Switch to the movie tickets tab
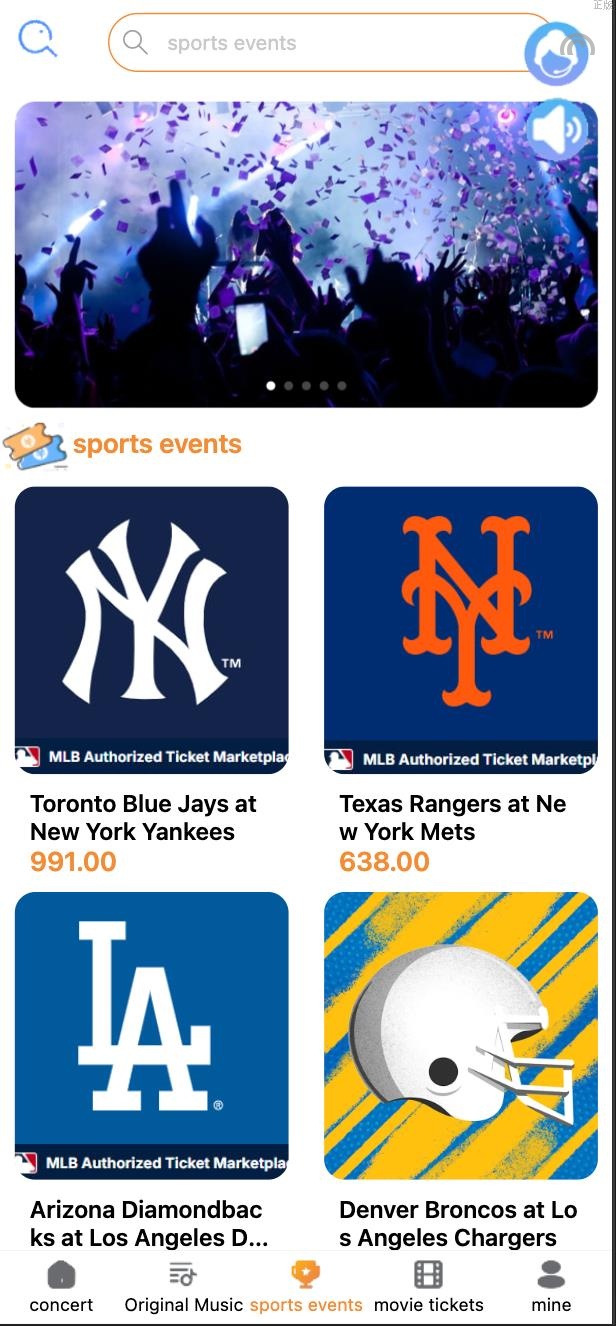Screen dimensions: 616x1326 pos(428,1287)
